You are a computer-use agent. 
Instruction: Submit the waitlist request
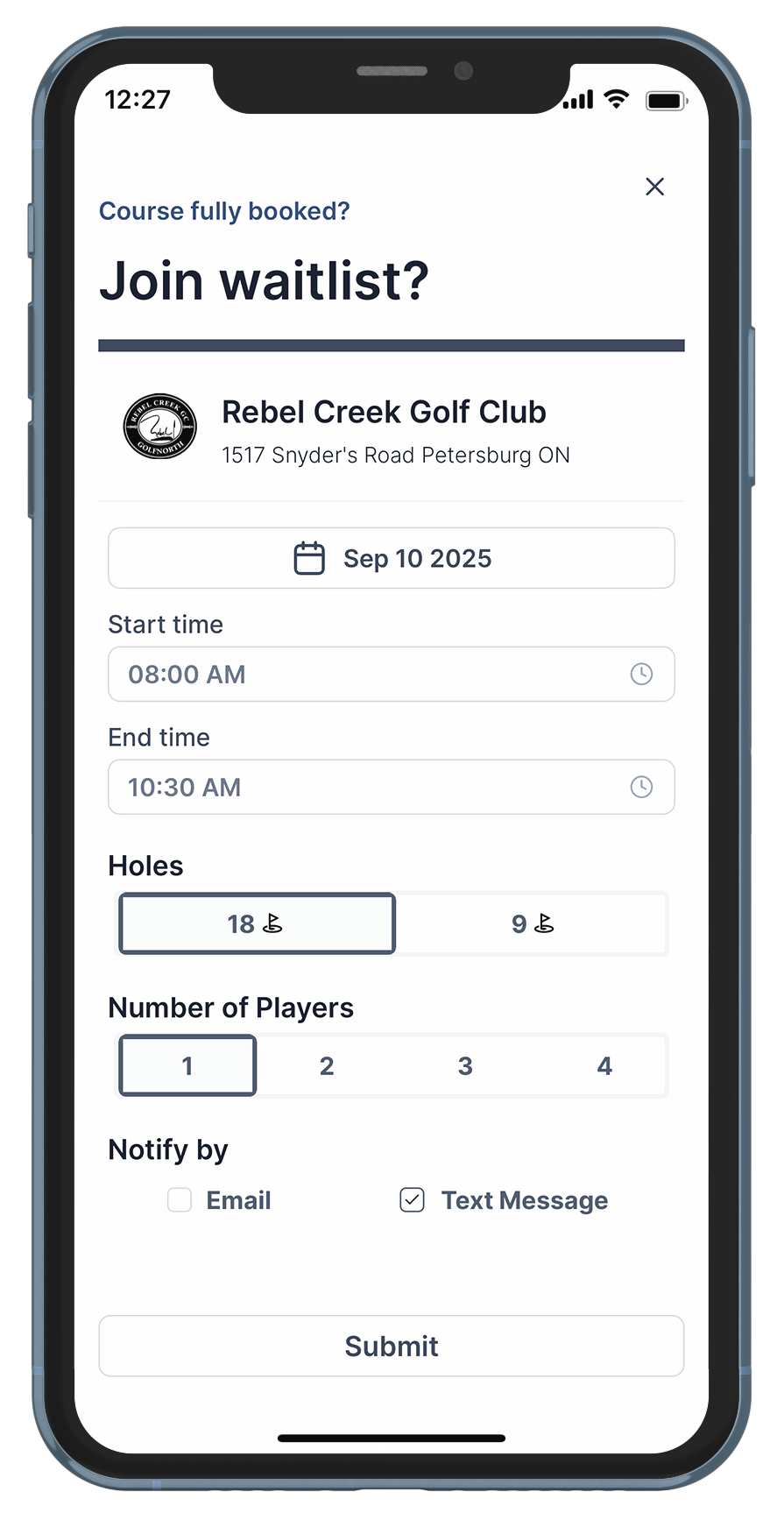click(x=392, y=1346)
